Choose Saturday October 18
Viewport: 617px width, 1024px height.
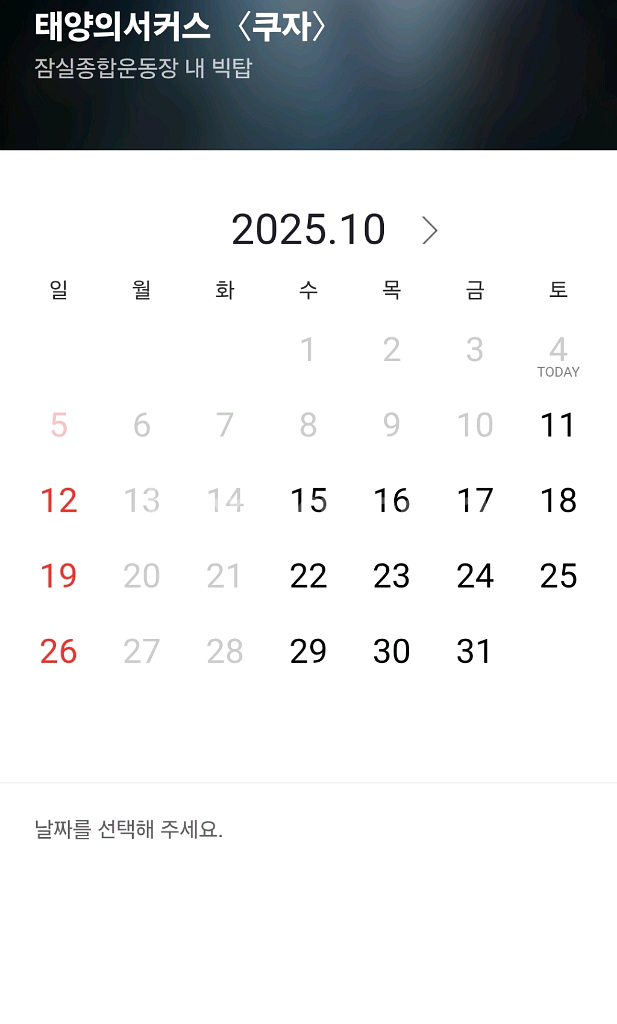click(558, 500)
